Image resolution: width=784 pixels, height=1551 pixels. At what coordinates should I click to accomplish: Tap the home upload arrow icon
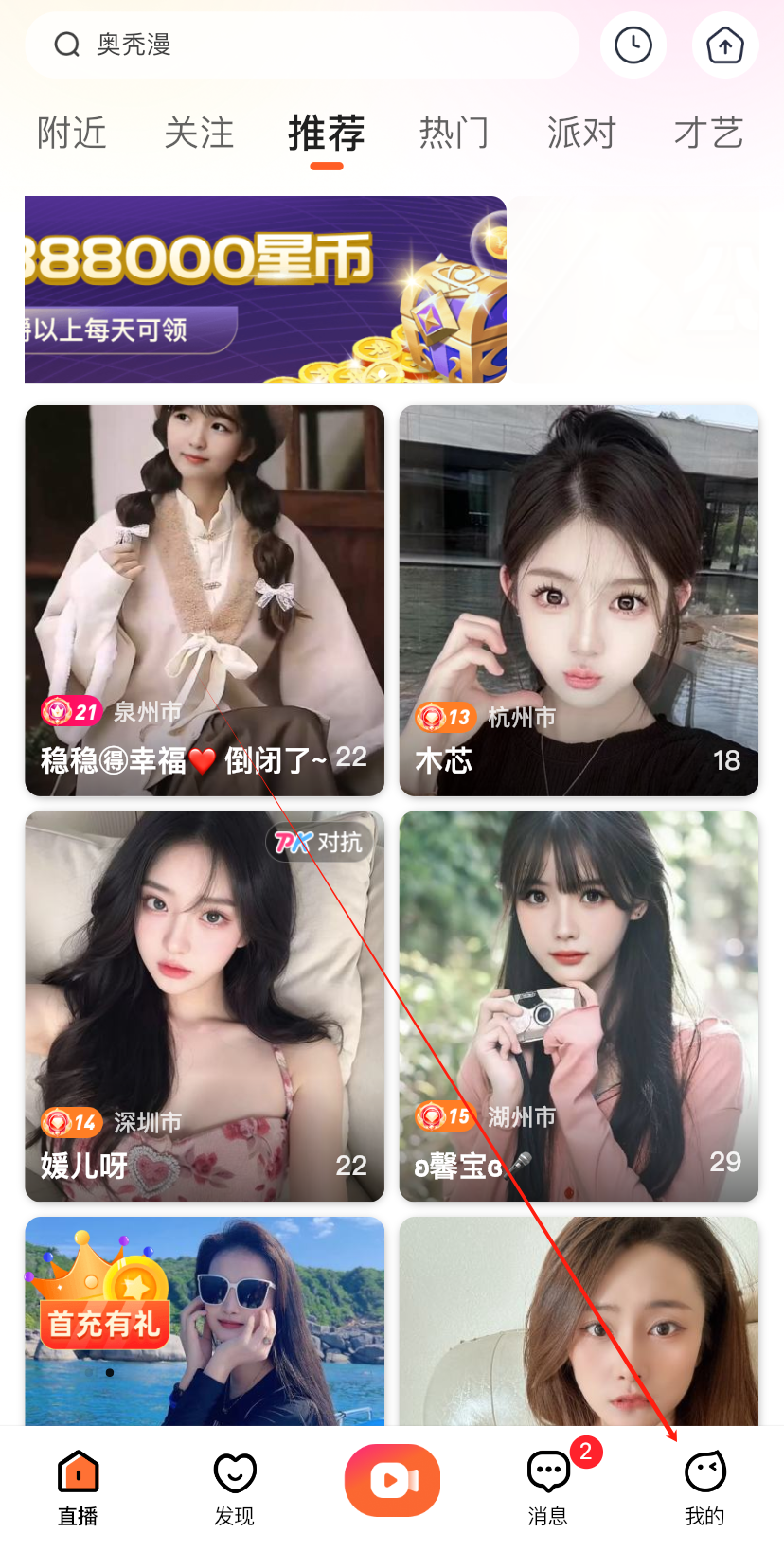(x=725, y=45)
